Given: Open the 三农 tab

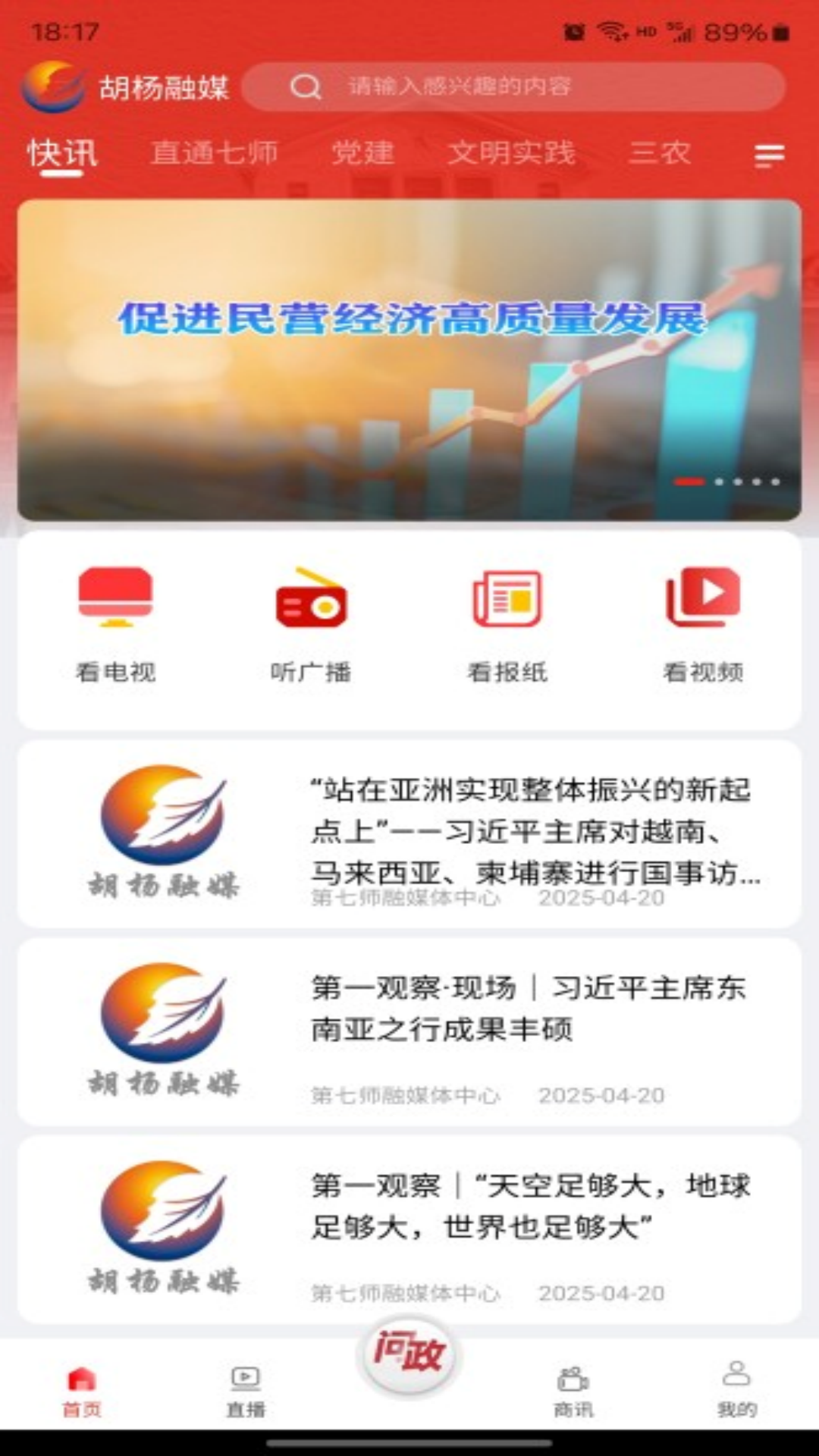Looking at the screenshot, I should (659, 153).
